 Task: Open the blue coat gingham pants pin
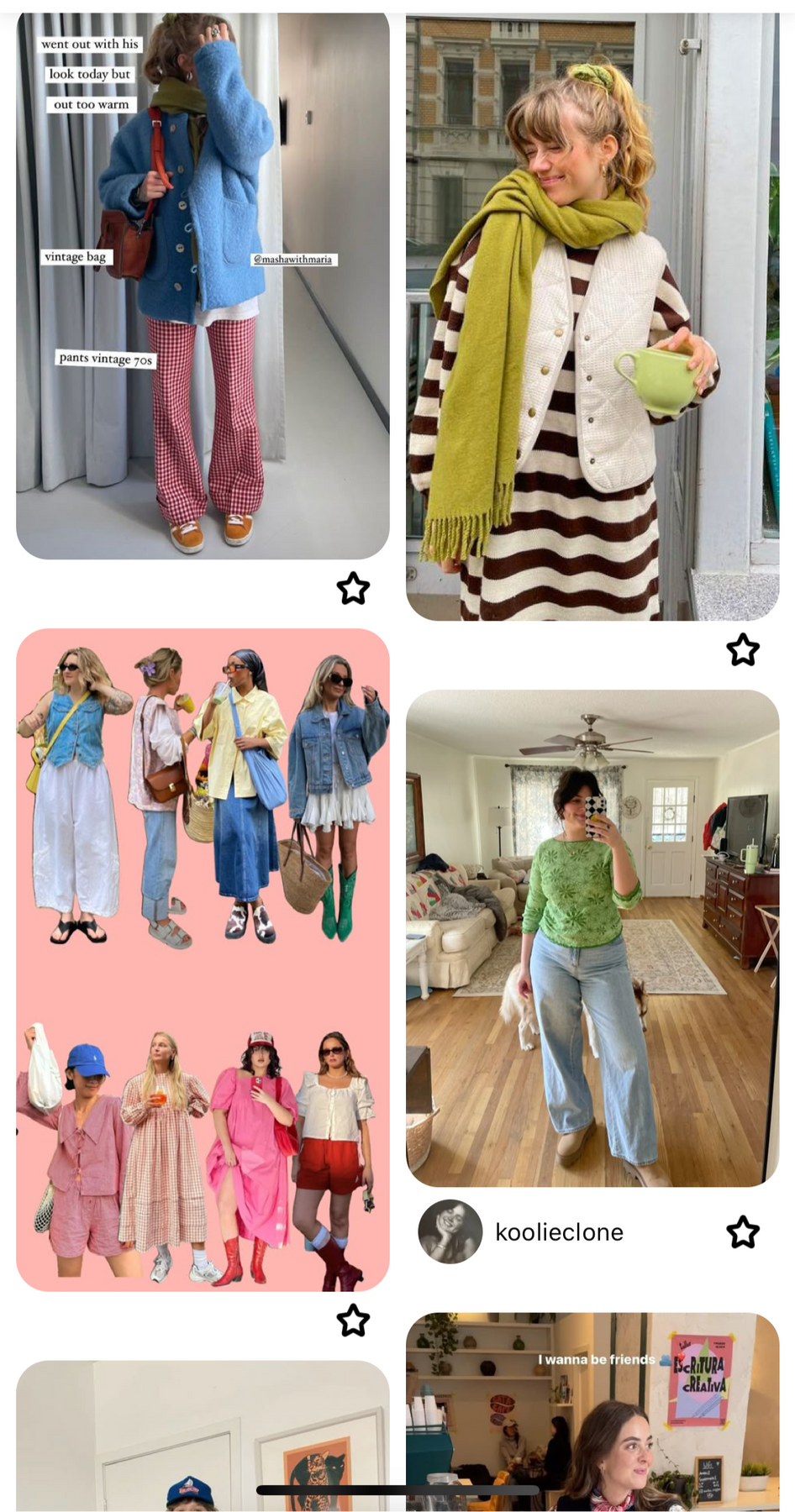(x=203, y=286)
